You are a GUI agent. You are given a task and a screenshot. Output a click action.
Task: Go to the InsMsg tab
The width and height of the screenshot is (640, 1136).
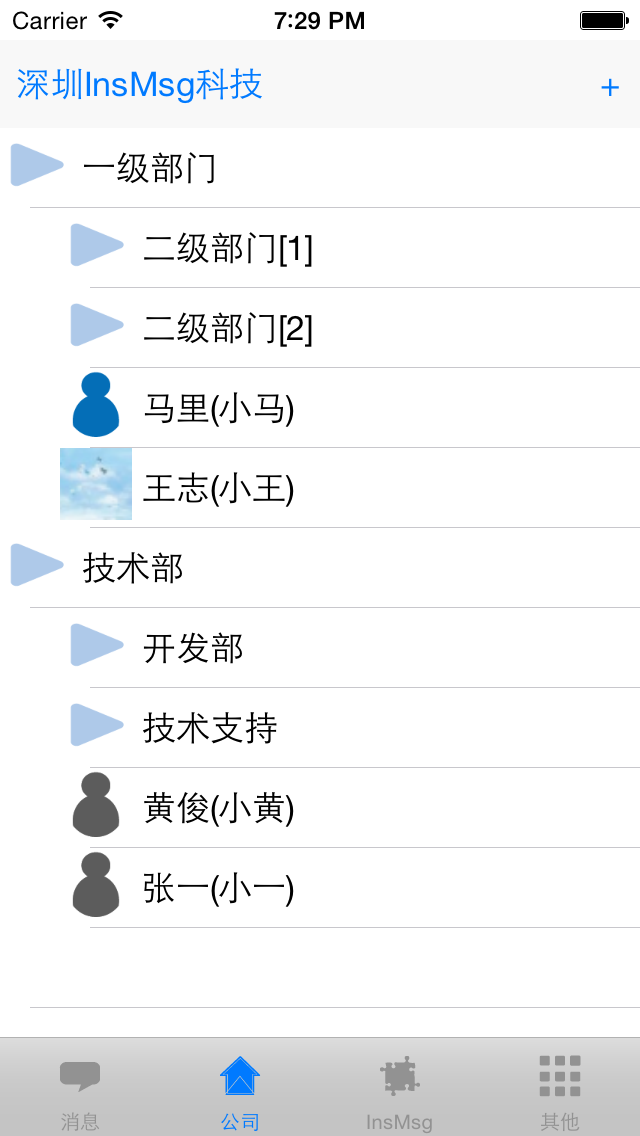399,1088
